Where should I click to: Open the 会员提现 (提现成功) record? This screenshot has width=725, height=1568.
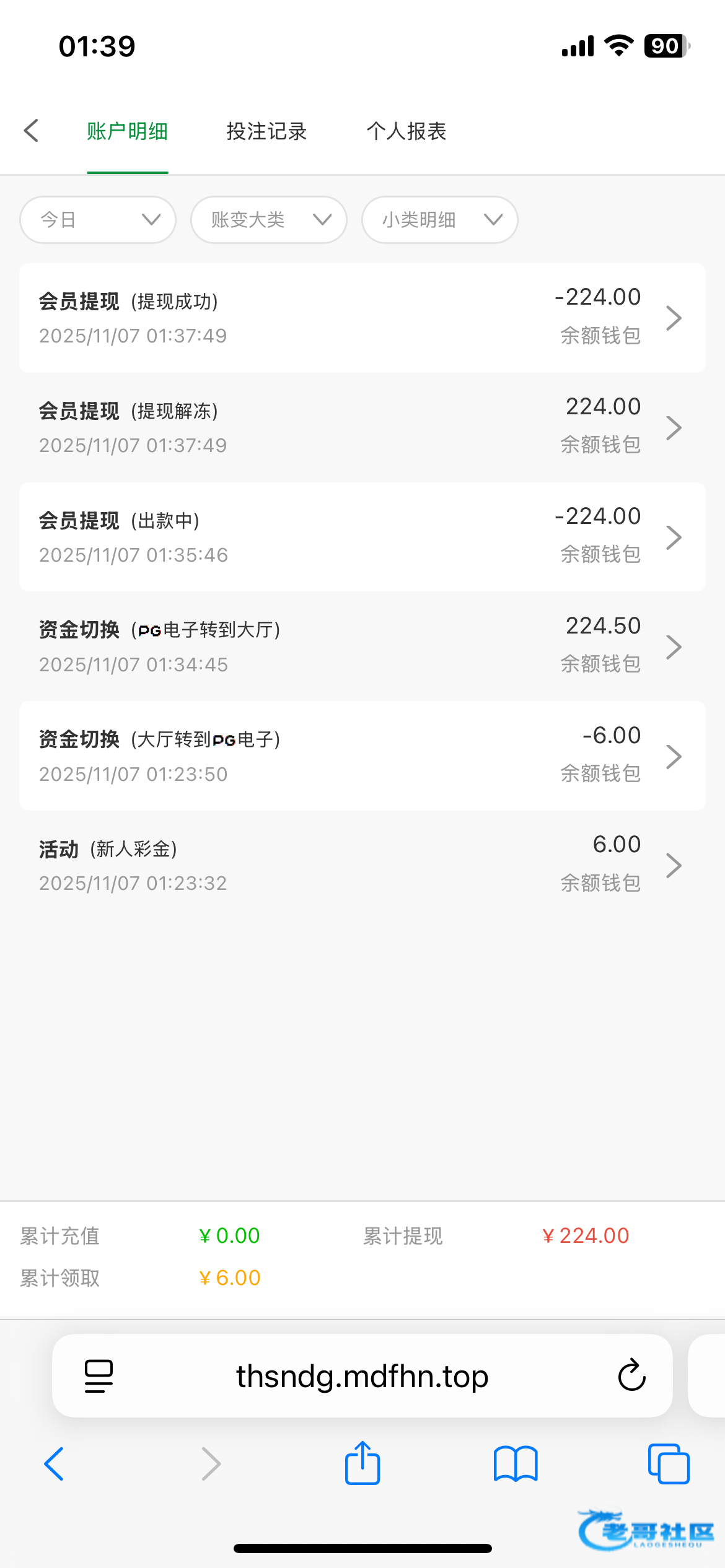click(x=362, y=318)
